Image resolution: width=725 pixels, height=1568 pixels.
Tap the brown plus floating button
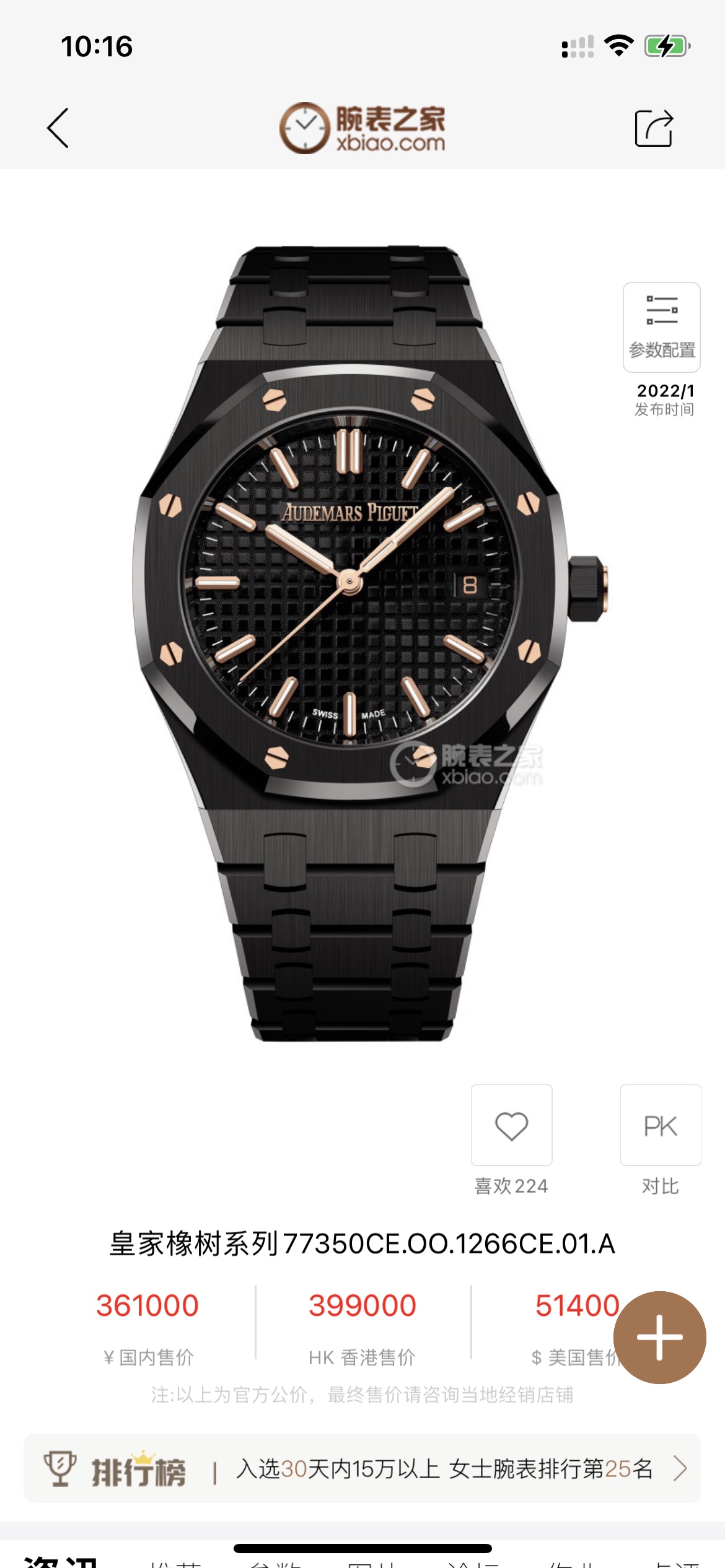(x=659, y=1337)
